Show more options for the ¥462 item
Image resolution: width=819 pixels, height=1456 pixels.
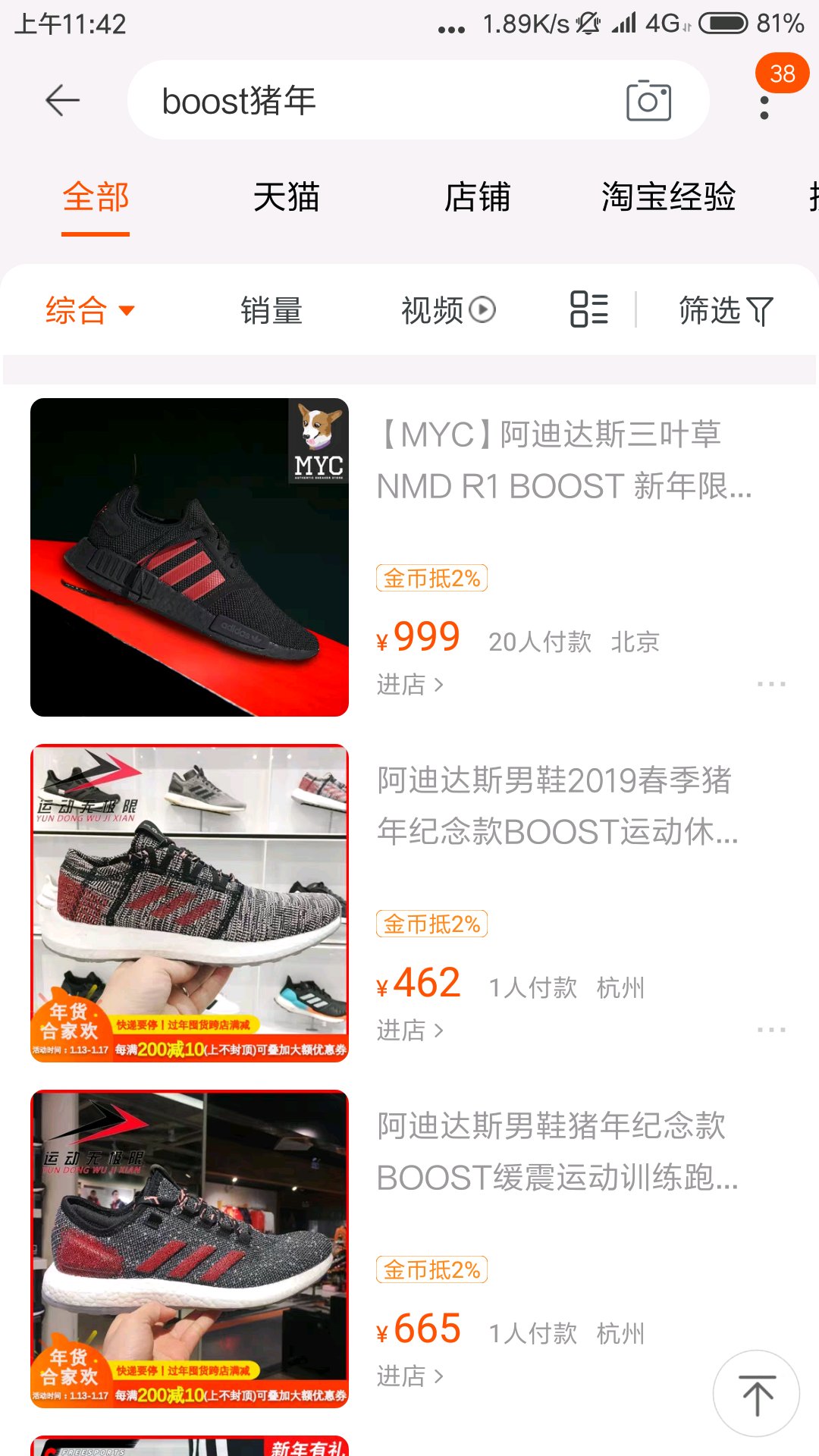771,1030
